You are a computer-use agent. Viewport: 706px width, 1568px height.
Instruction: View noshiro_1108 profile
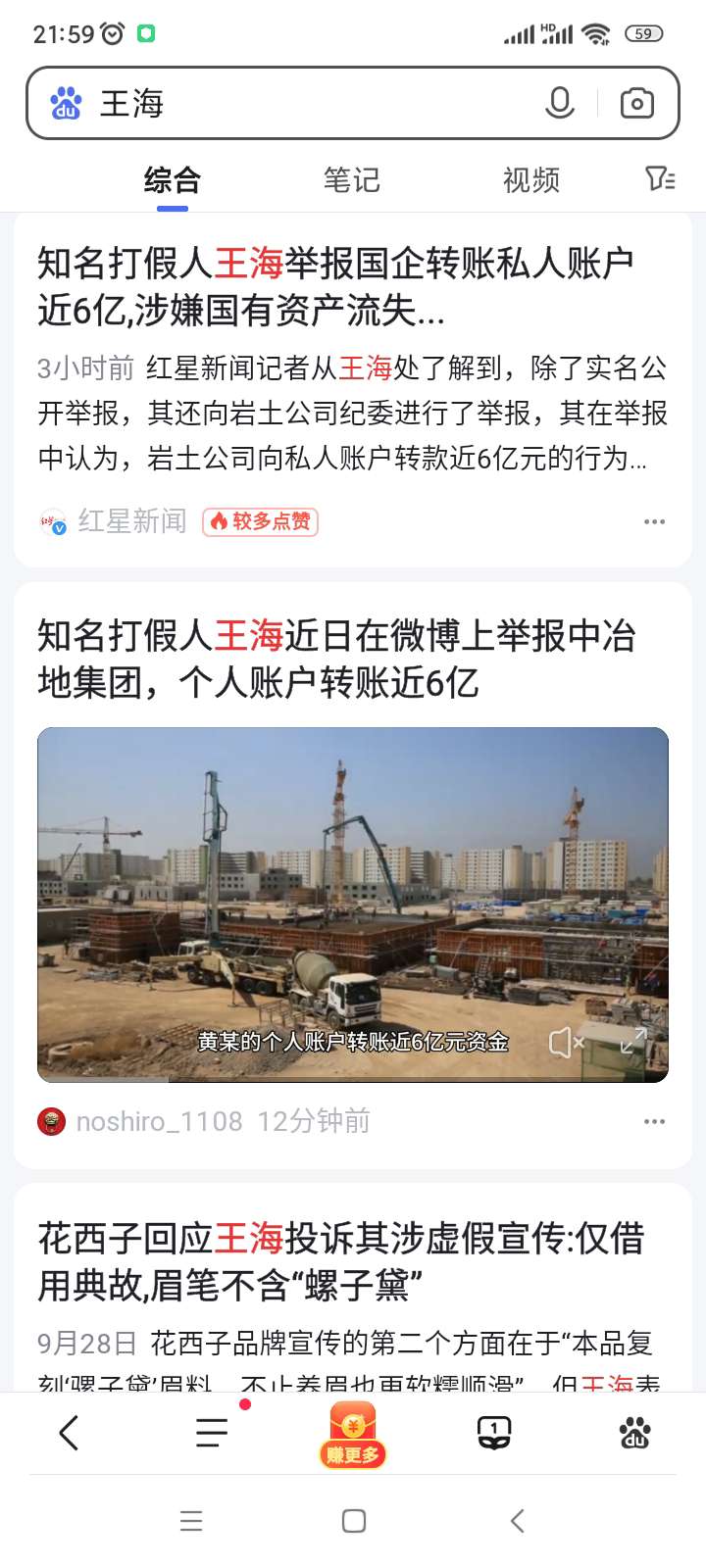pyautogui.click(x=157, y=1121)
